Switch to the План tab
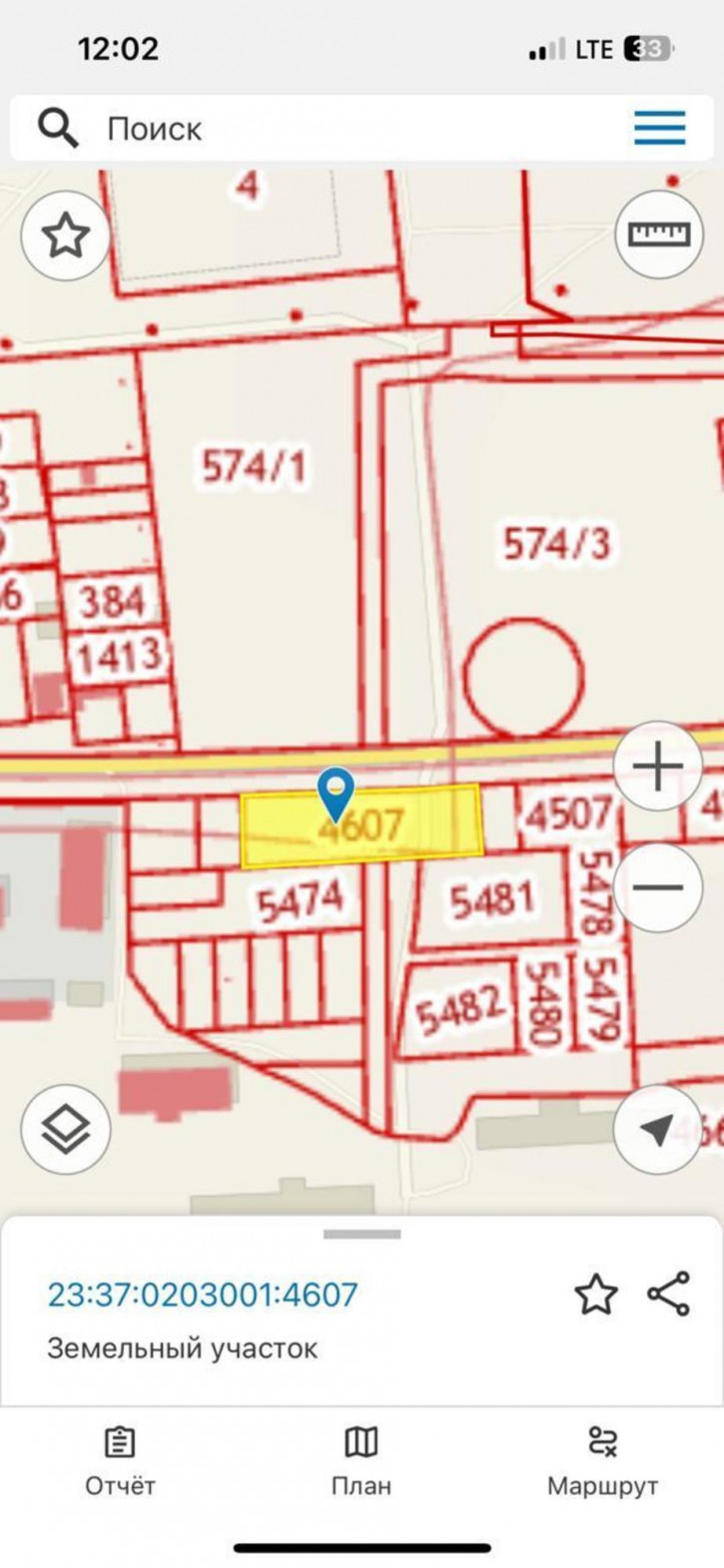Screen dimensions: 724x1568 pos(361,1459)
